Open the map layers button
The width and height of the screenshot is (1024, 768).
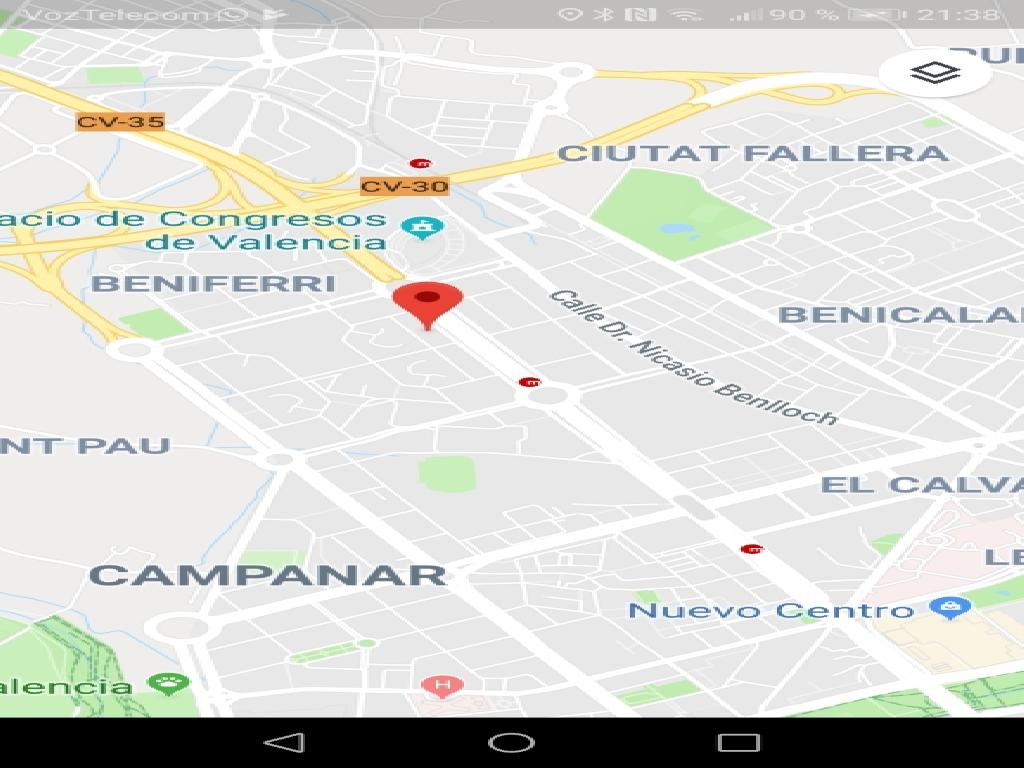click(x=935, y=73)
